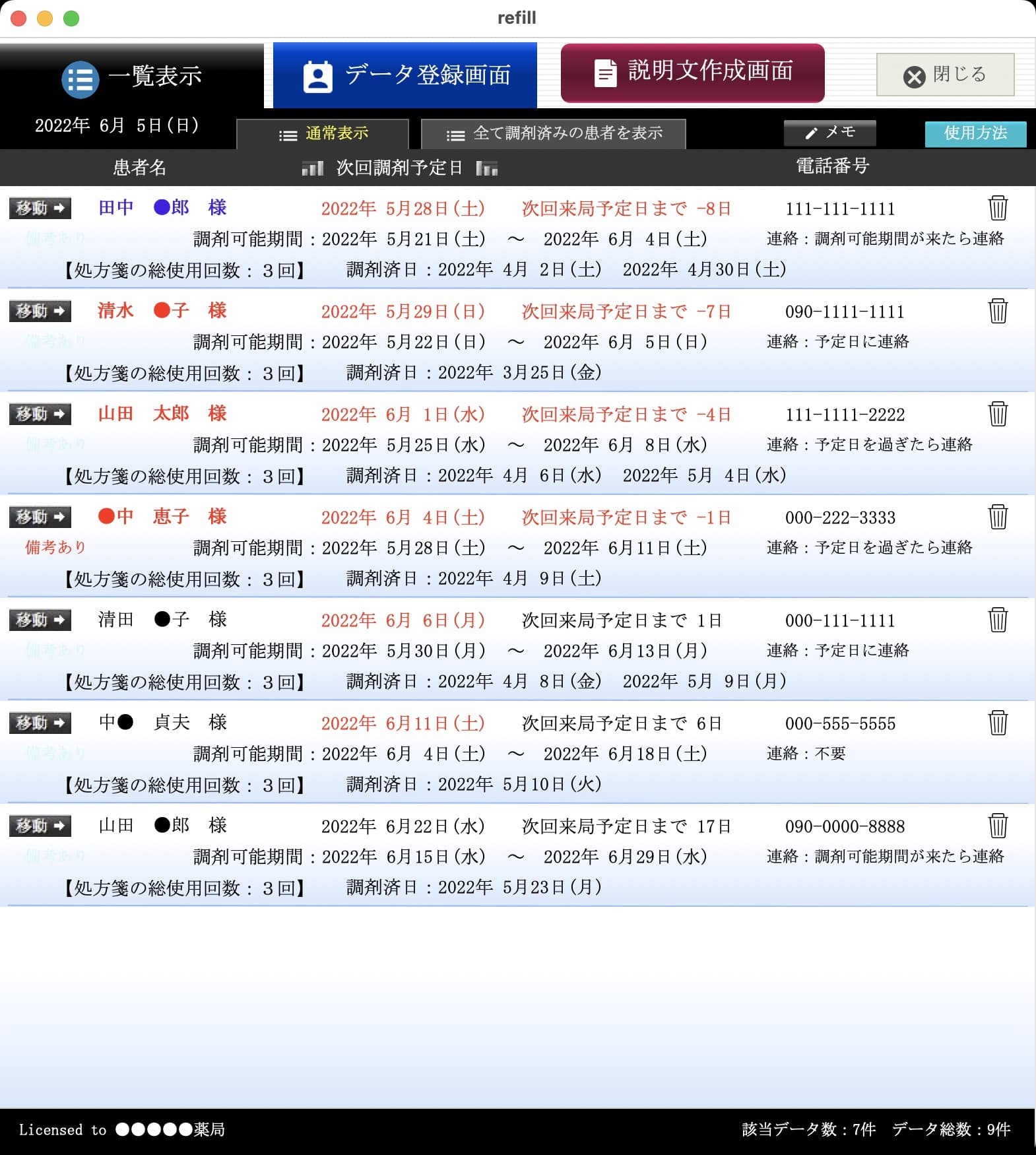Toggle 通常表示 display mode
Image resolution: width=1036 pixels, height=1155 pixels.
click(x=325, y=133)
